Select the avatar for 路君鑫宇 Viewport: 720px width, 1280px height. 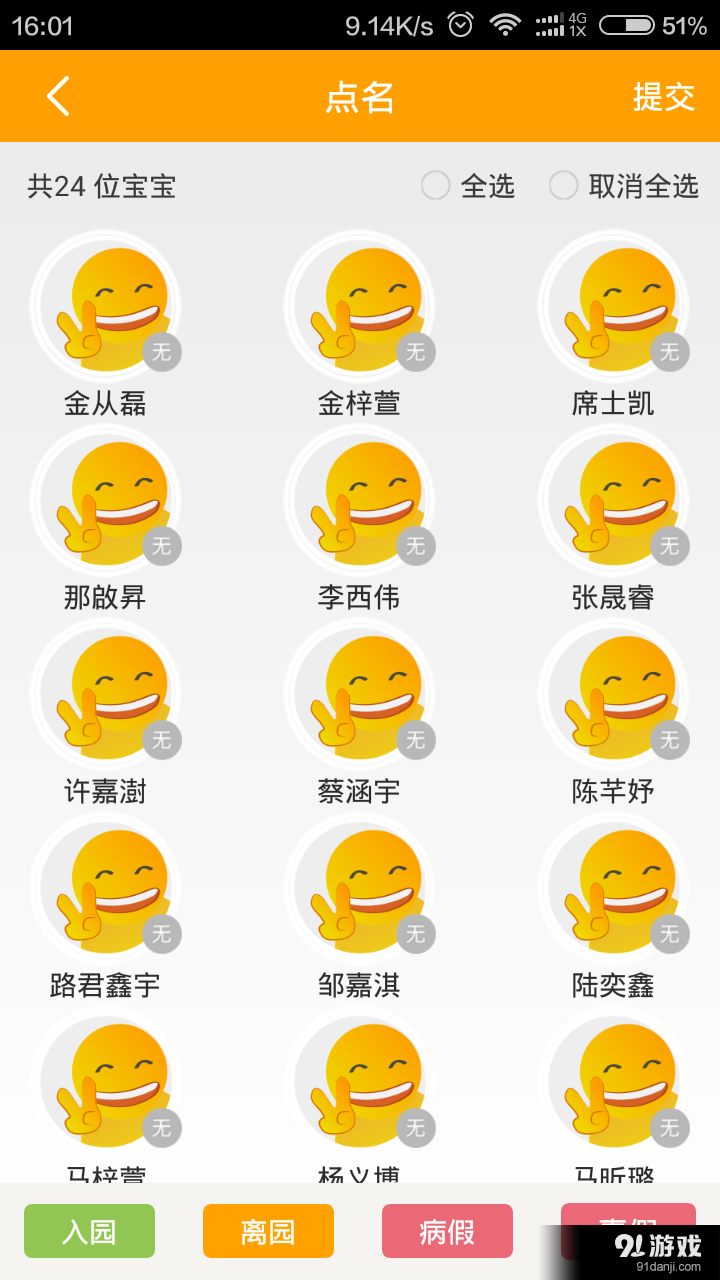click(105, 888)
